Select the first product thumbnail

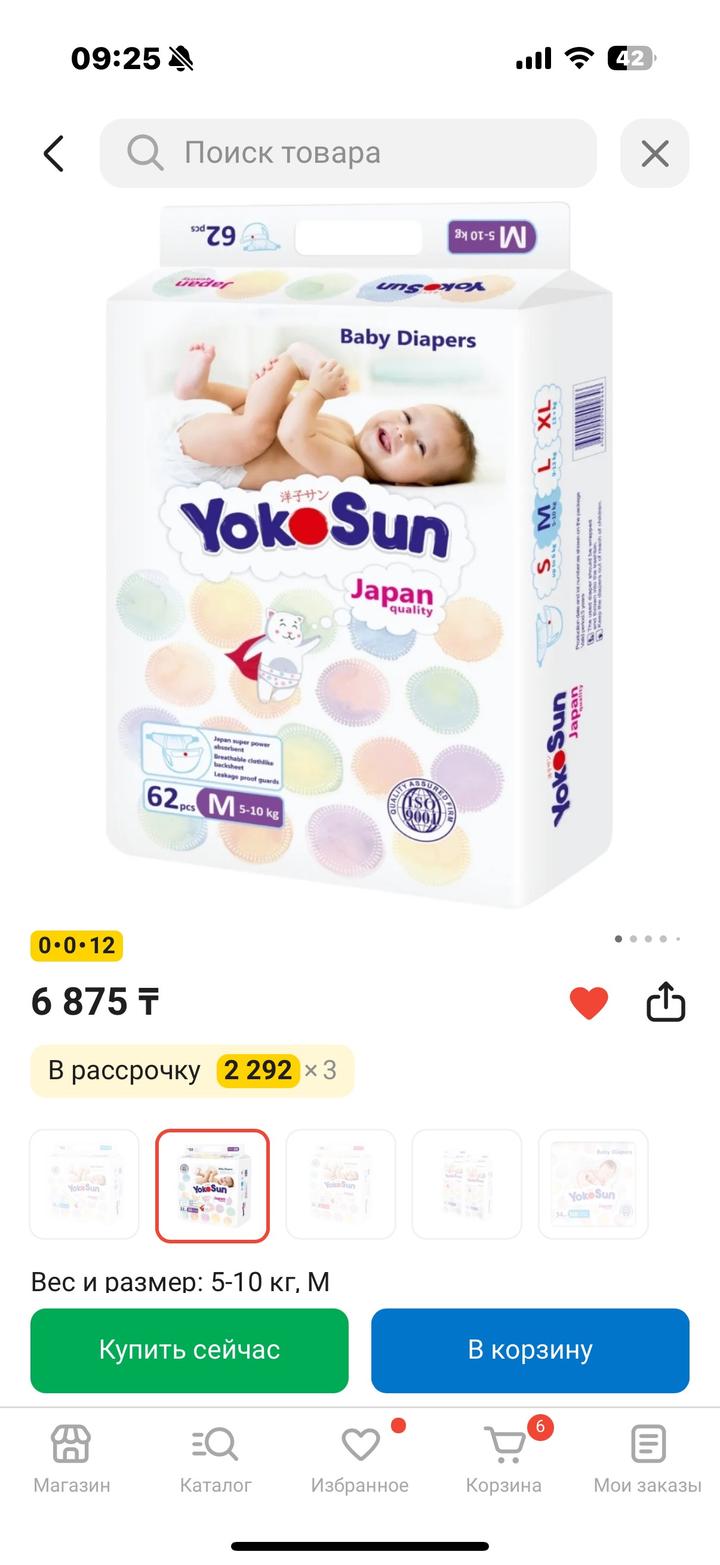click(x=85, y=1185)
